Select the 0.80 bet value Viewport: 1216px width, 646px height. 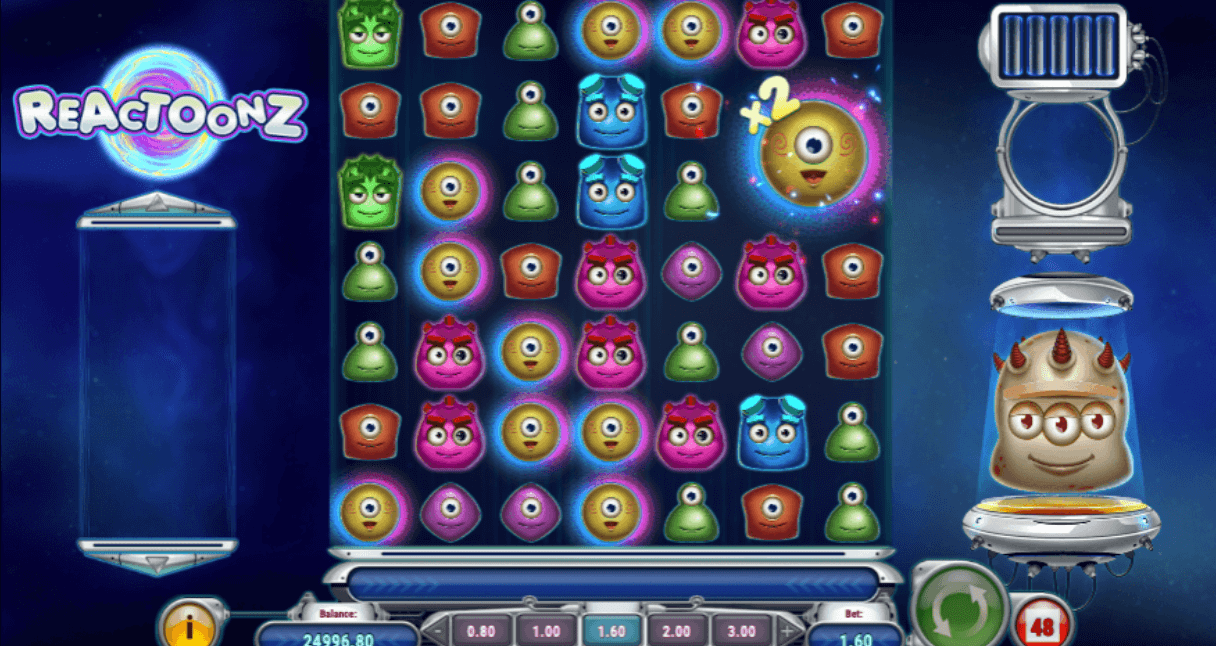[481, 631]
